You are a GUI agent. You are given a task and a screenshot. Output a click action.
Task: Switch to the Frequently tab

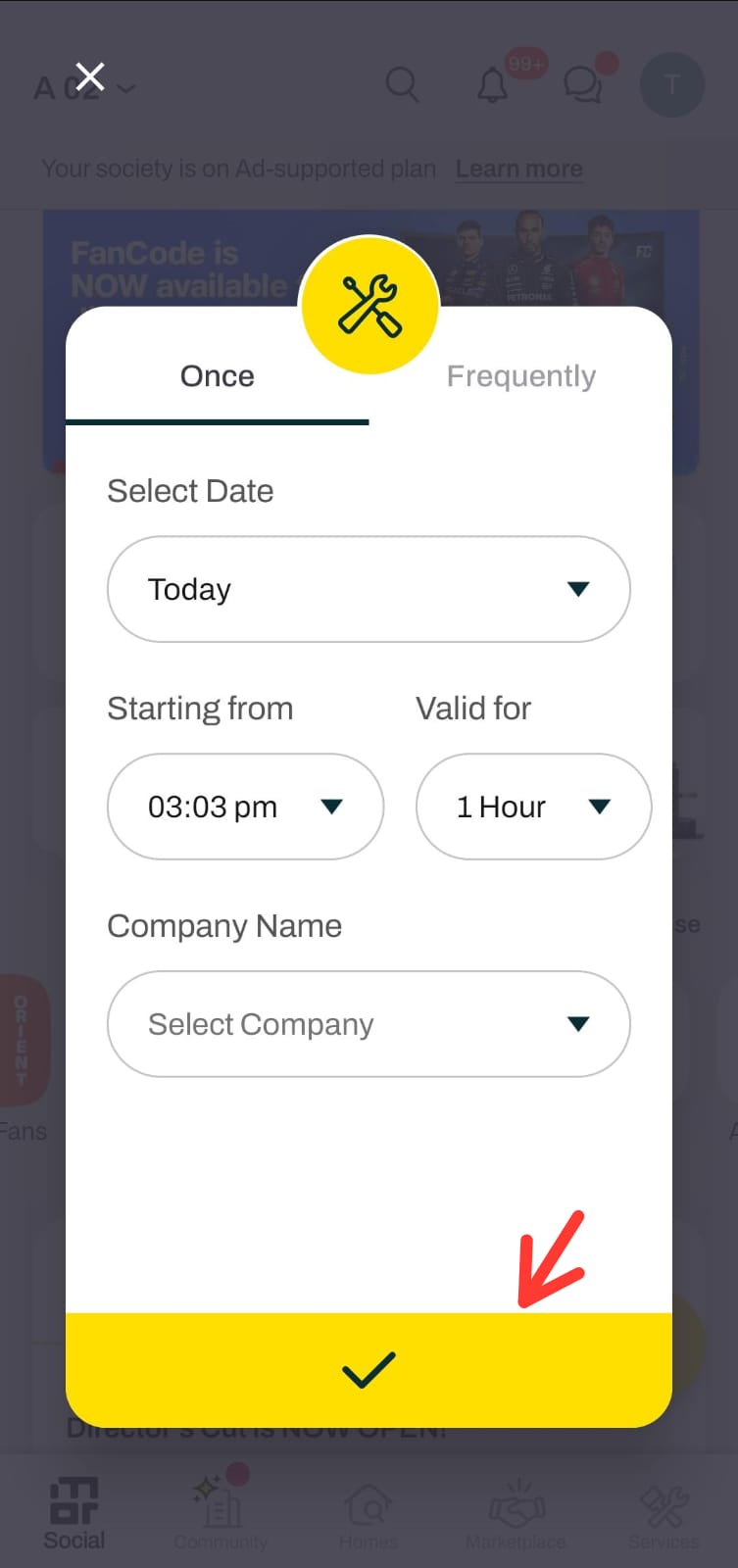pos(520,376)
